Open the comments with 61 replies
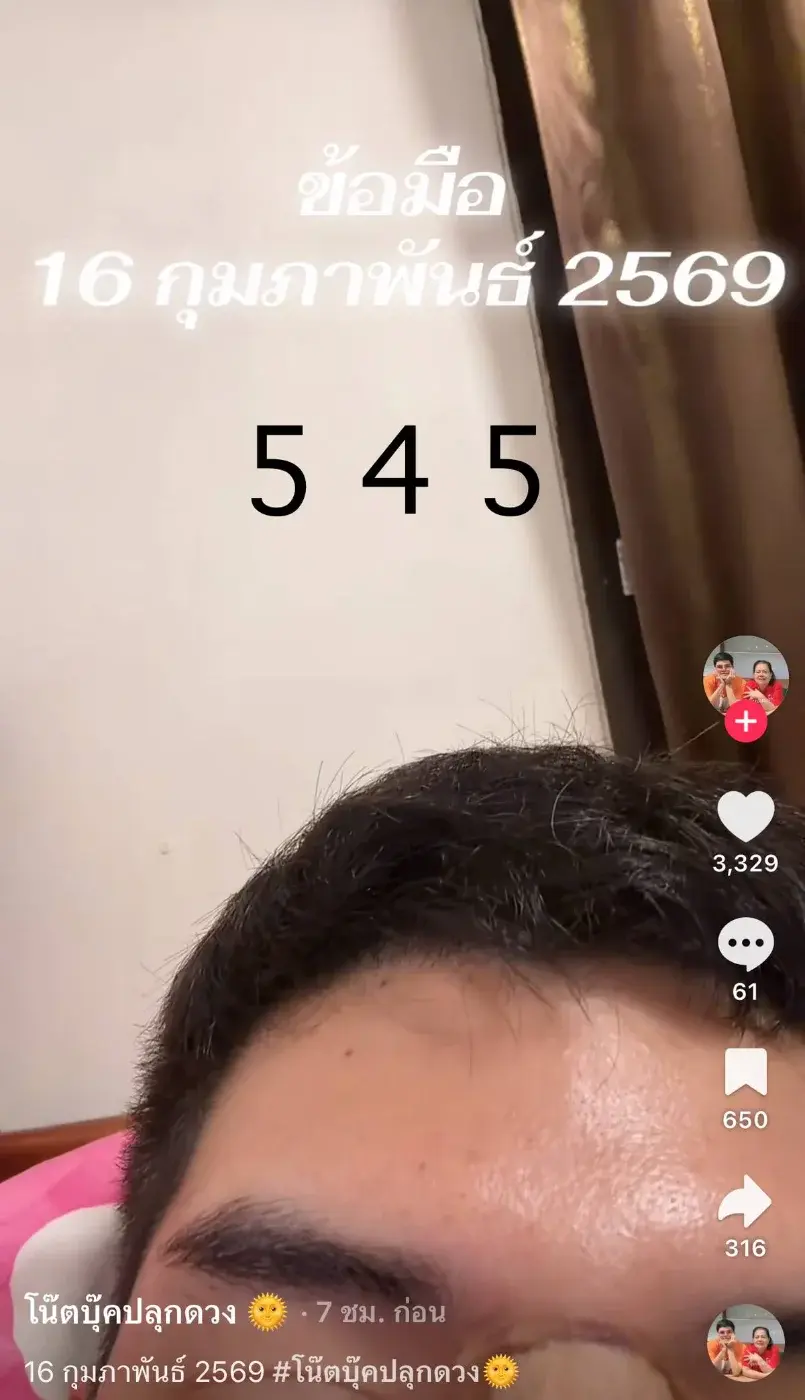The width and height of the screenshot is (805, 1400). tap(746, 945)
